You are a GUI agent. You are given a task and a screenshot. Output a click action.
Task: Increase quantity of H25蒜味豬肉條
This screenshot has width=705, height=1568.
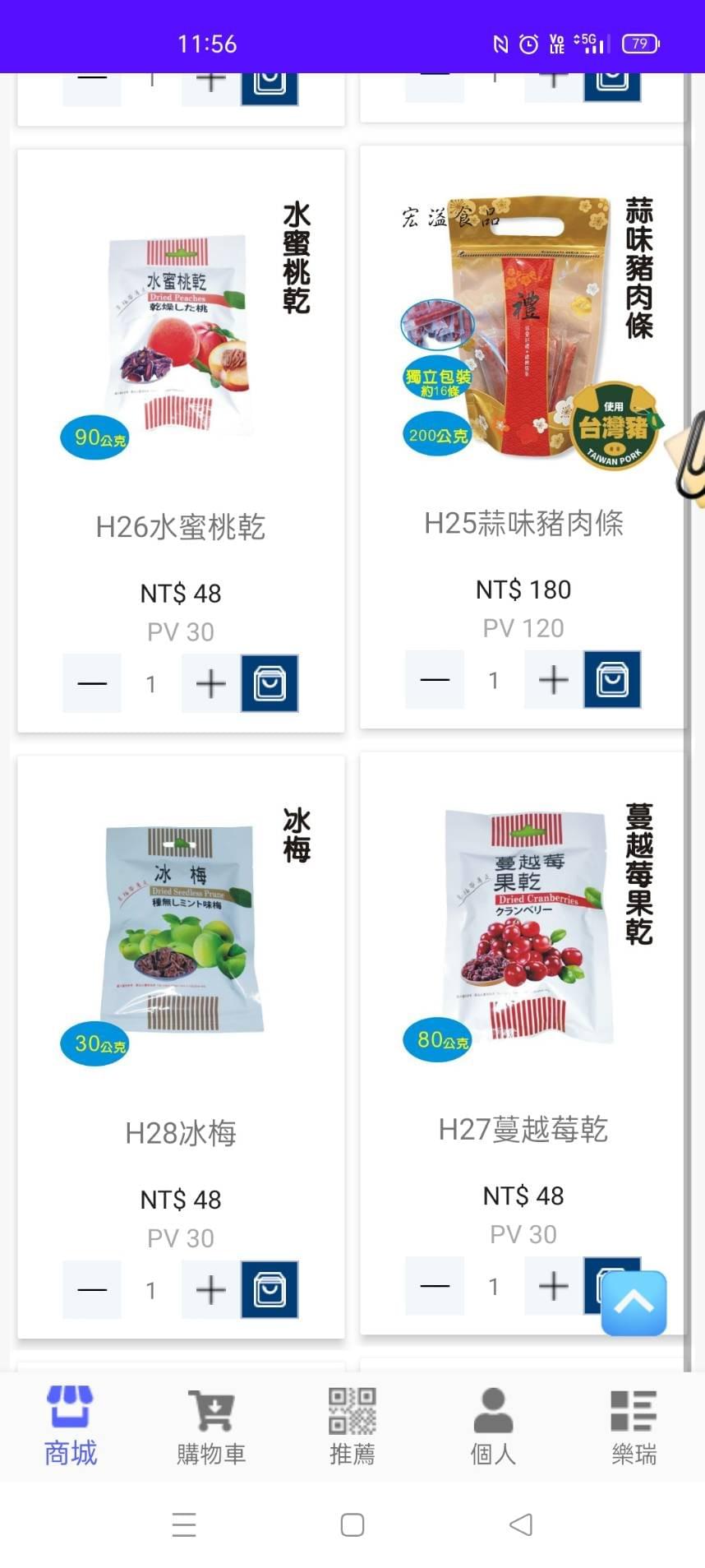553,680
